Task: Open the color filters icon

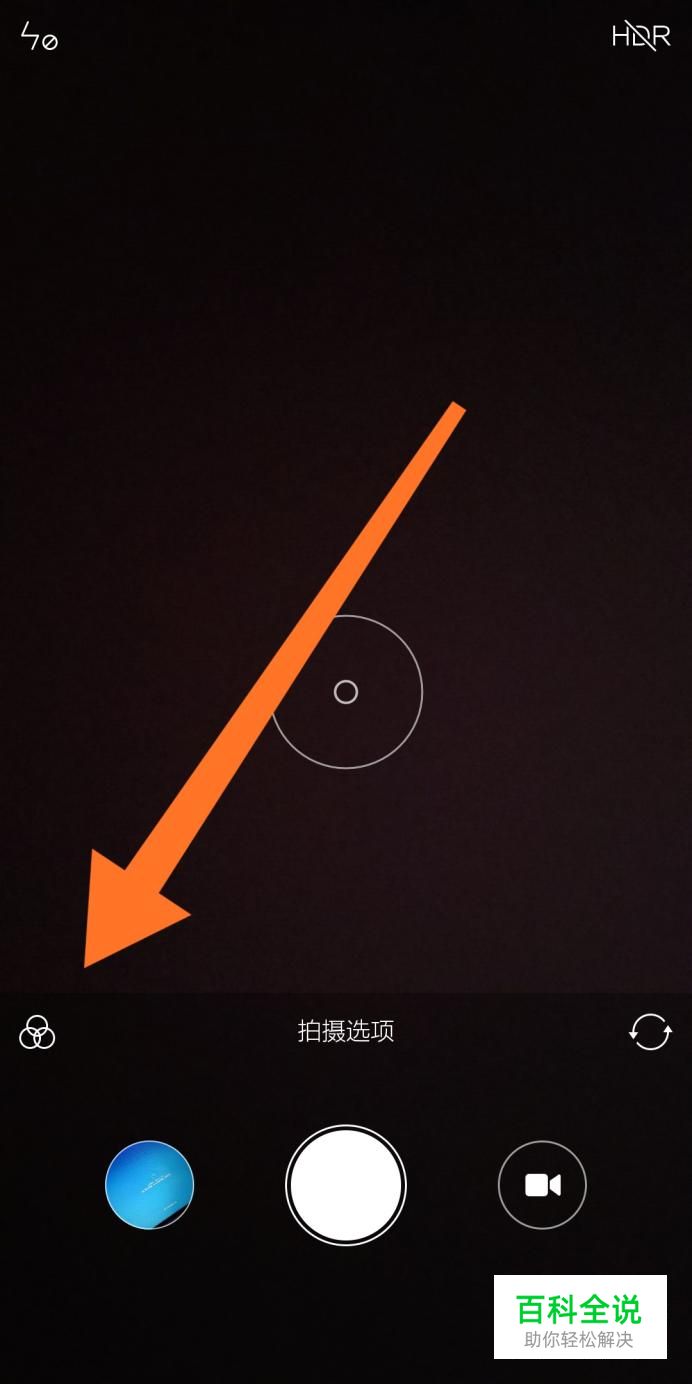Action: [x=37, y=1031]
